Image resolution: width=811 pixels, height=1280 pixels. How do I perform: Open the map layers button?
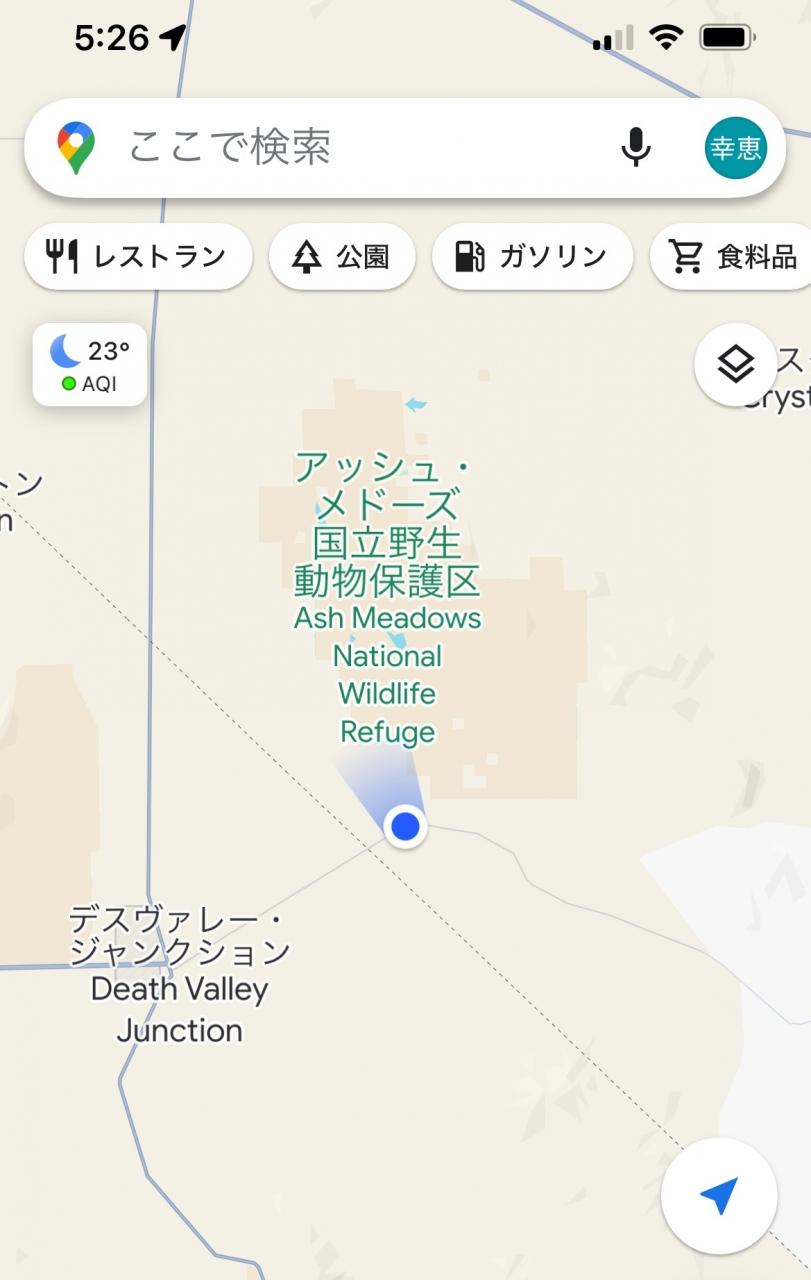735,365
